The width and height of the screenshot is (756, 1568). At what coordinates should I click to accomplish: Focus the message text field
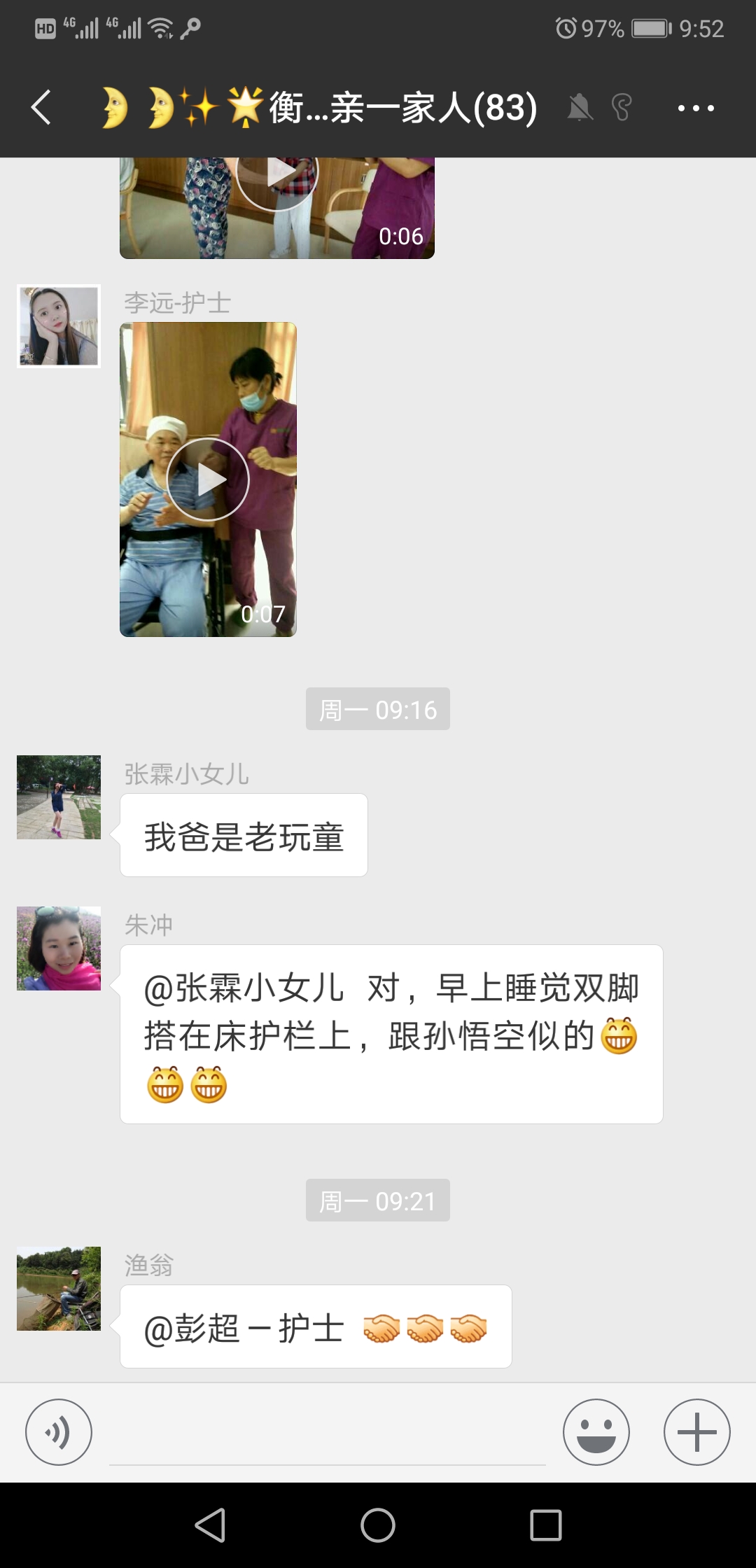click(328, 1435)
